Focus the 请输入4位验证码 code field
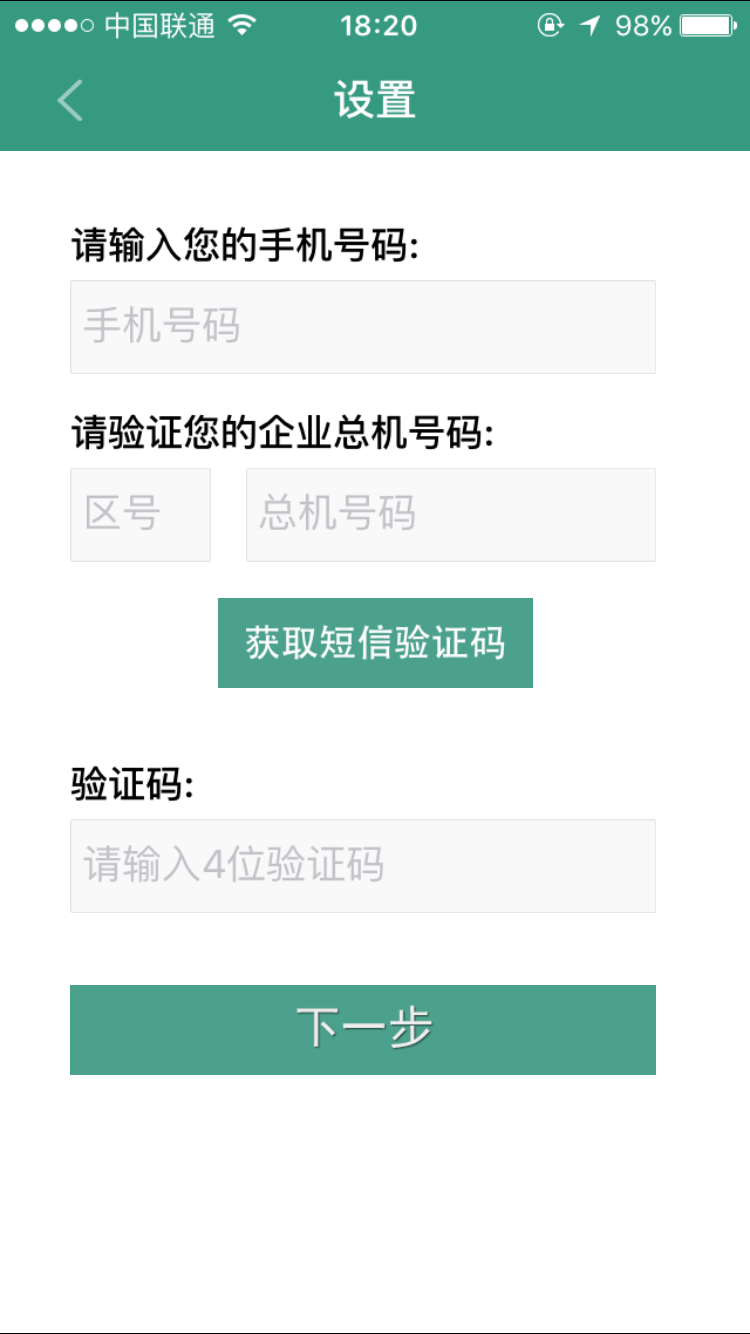Screen dimensions: 750x1334 pyautogui.click(x=363, y=866)
